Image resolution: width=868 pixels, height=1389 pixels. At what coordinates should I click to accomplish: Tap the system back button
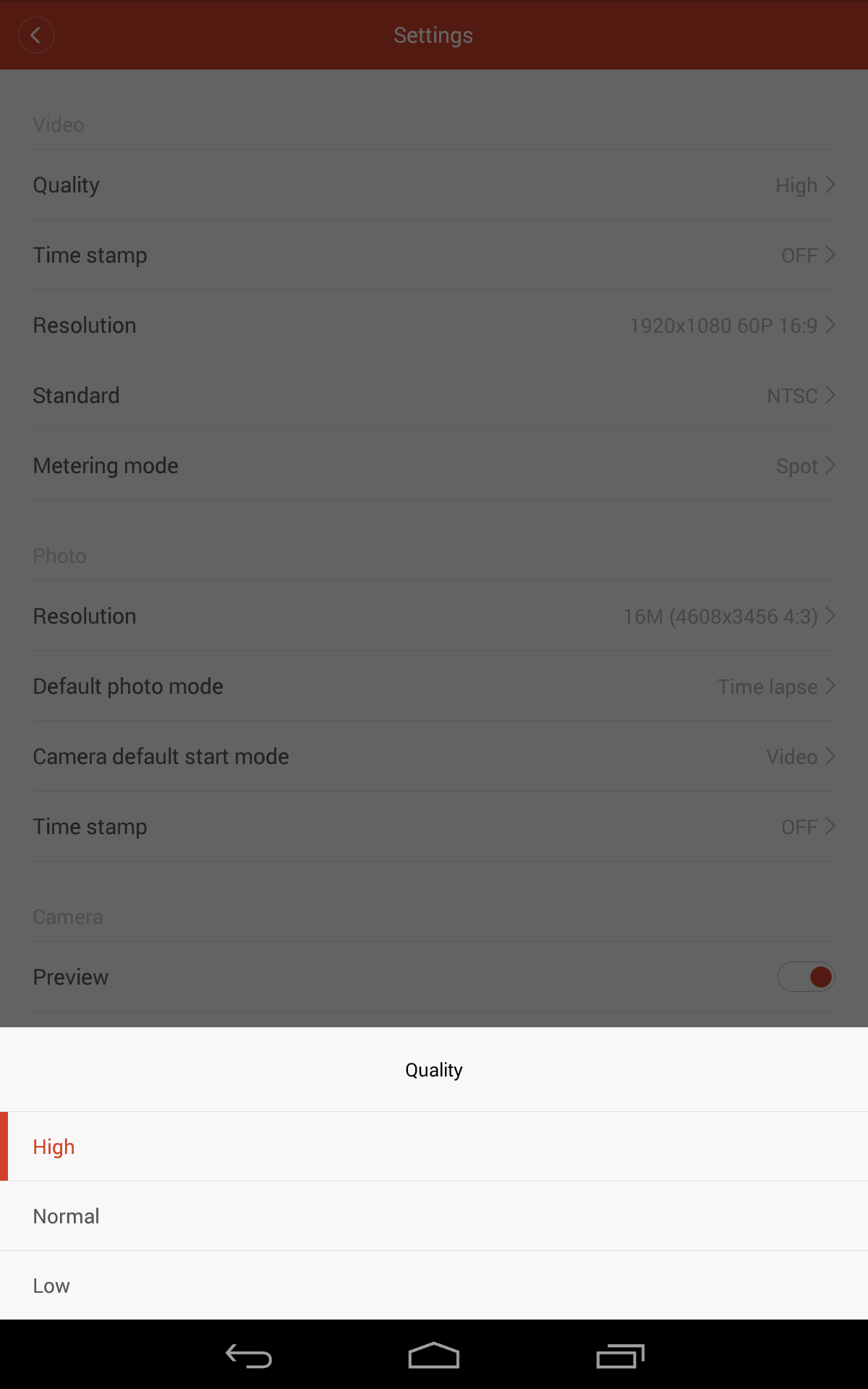point(248,1356)
